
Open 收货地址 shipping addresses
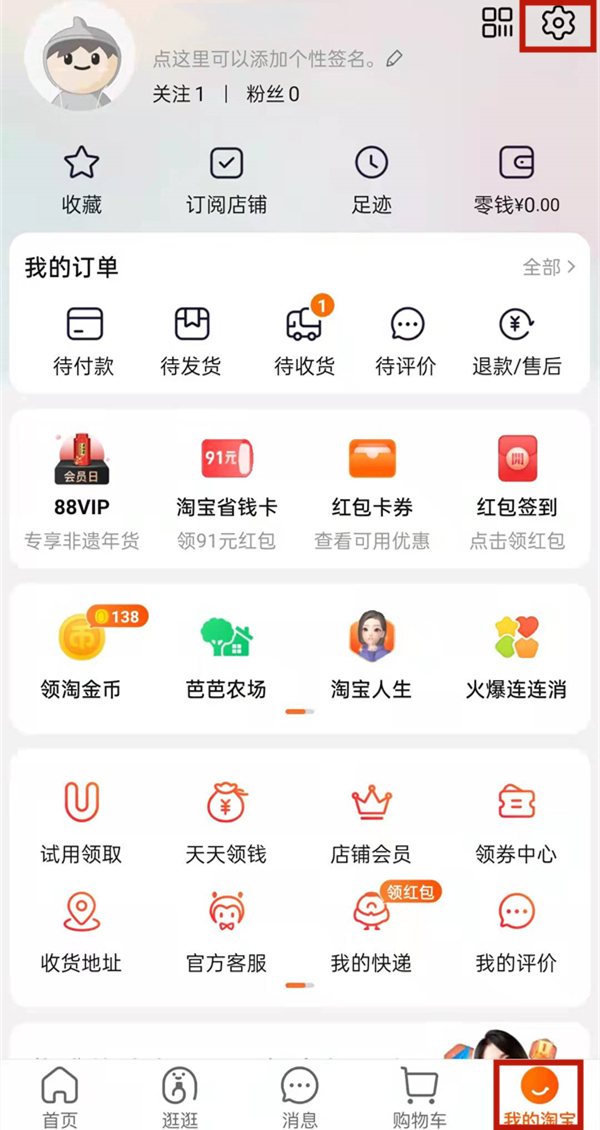pos(82,928)
